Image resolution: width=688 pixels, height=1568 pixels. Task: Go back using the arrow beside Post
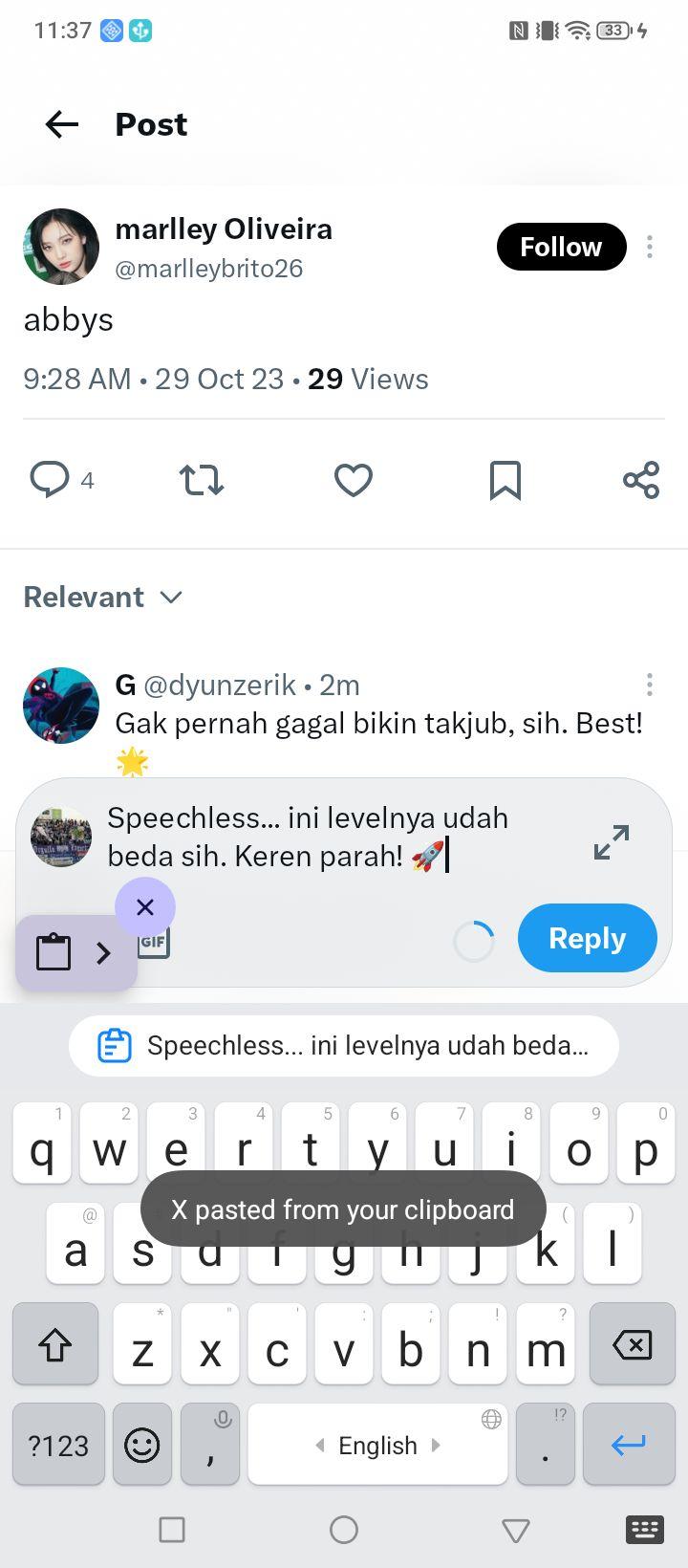[x=62, y=124]
